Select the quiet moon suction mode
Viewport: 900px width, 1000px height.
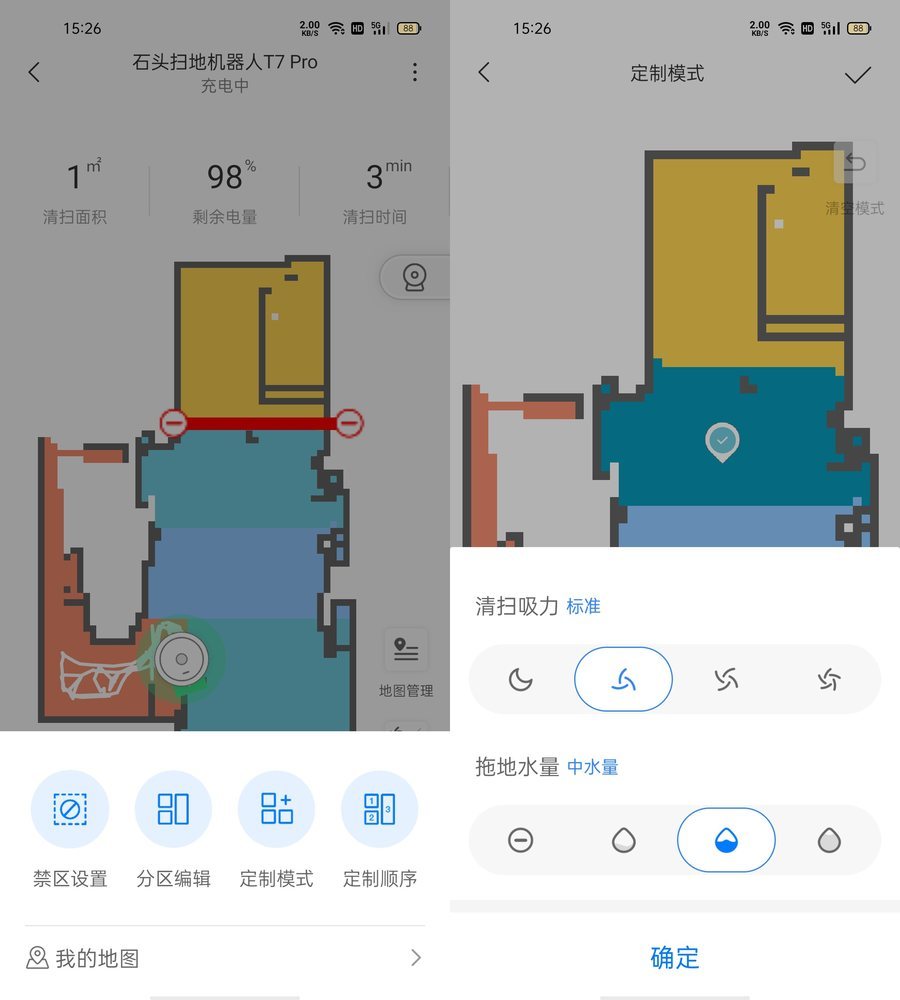pos(520,679)
